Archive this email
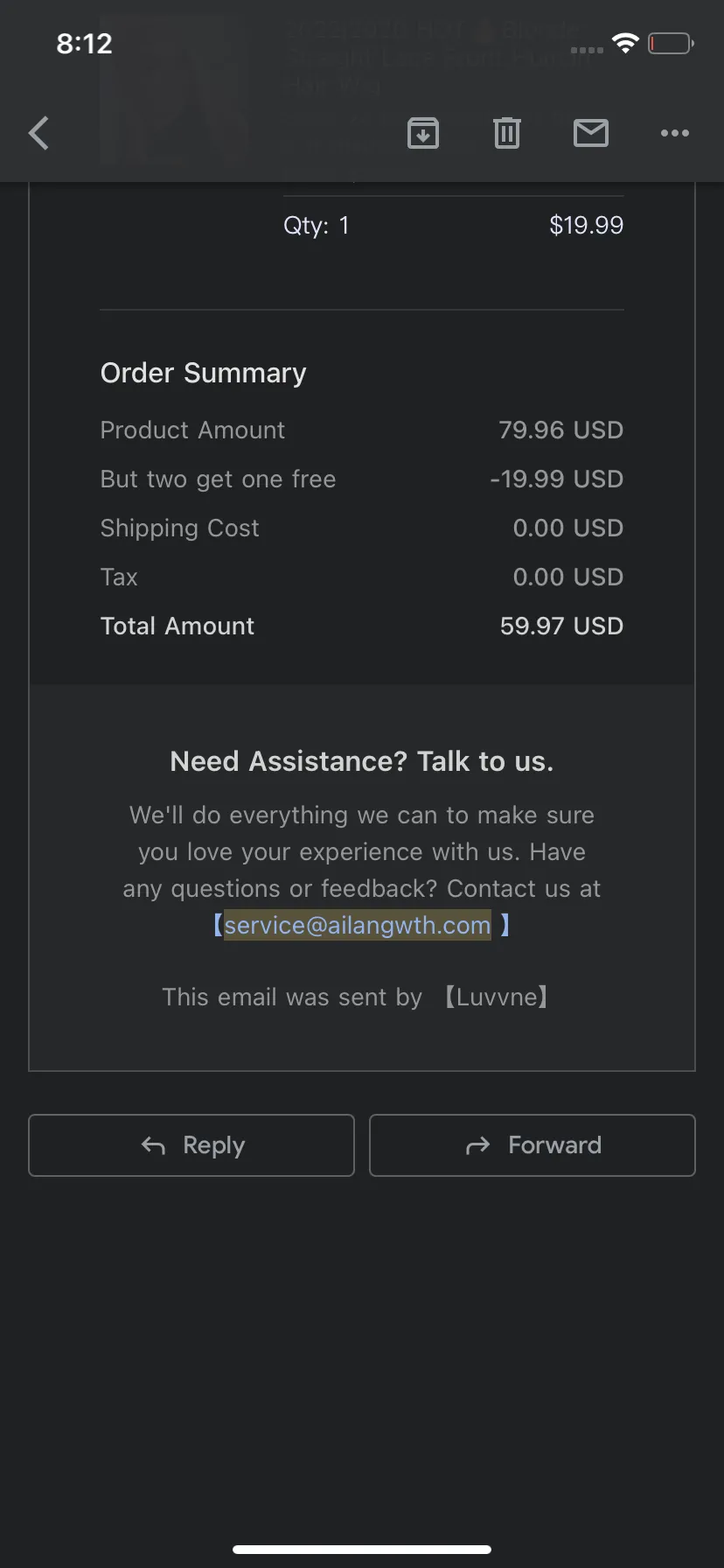This screenshot has width=724, height=1568. (x=423, y=133)
